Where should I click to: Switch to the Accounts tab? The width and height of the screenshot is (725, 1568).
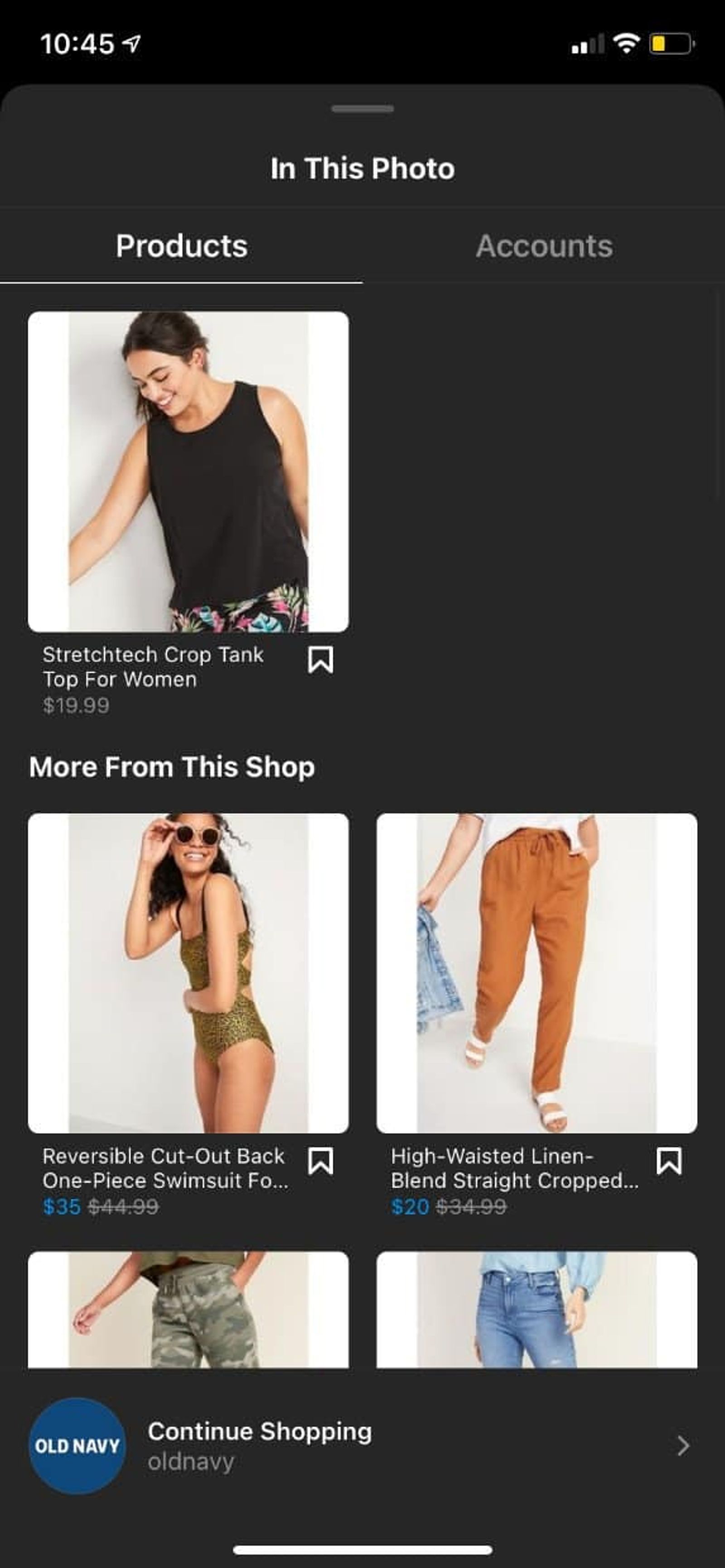[544, 246]
